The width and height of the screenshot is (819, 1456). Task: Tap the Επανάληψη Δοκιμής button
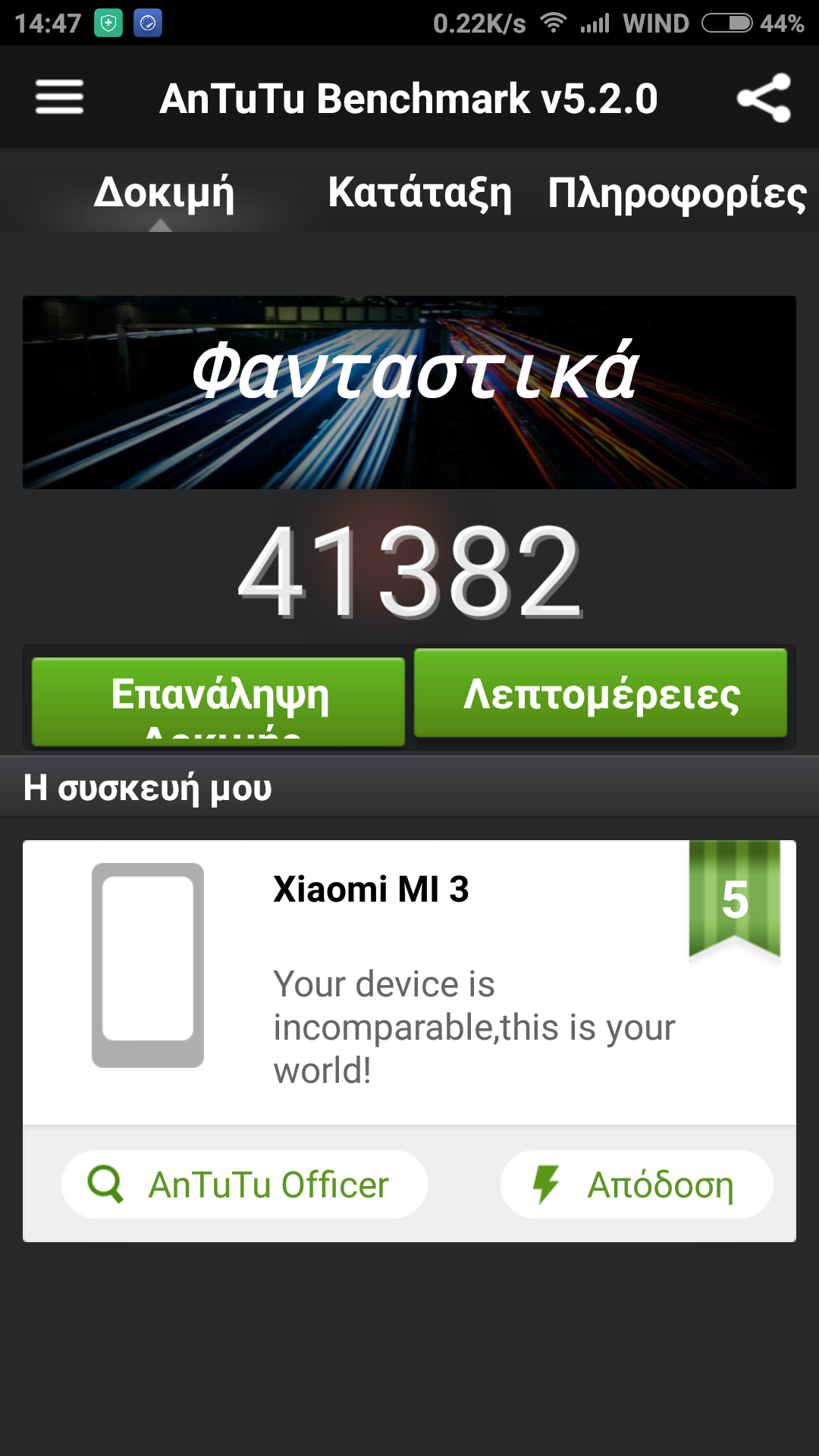(218, 701)
